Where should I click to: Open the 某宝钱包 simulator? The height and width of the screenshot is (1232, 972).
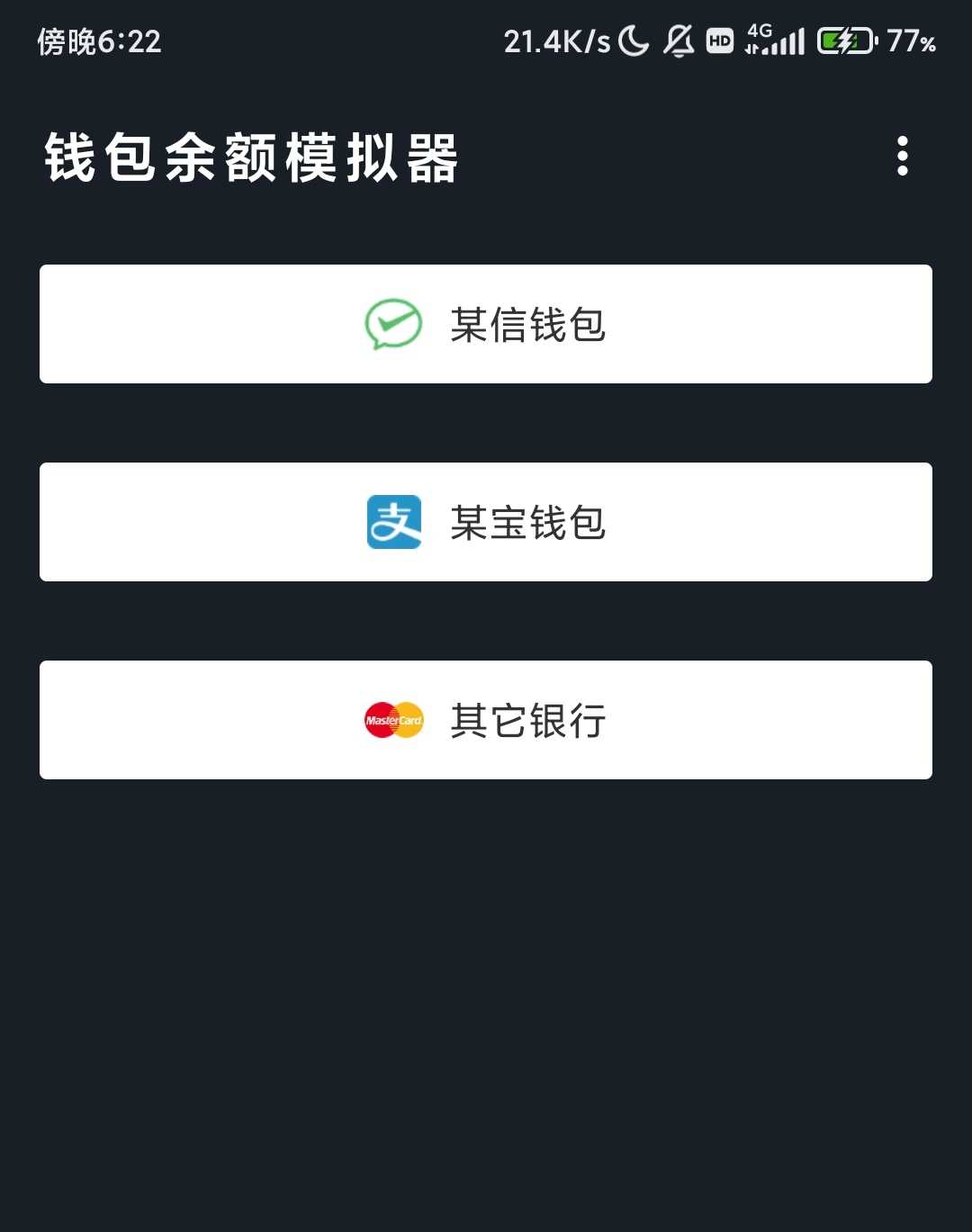[486, 522]
